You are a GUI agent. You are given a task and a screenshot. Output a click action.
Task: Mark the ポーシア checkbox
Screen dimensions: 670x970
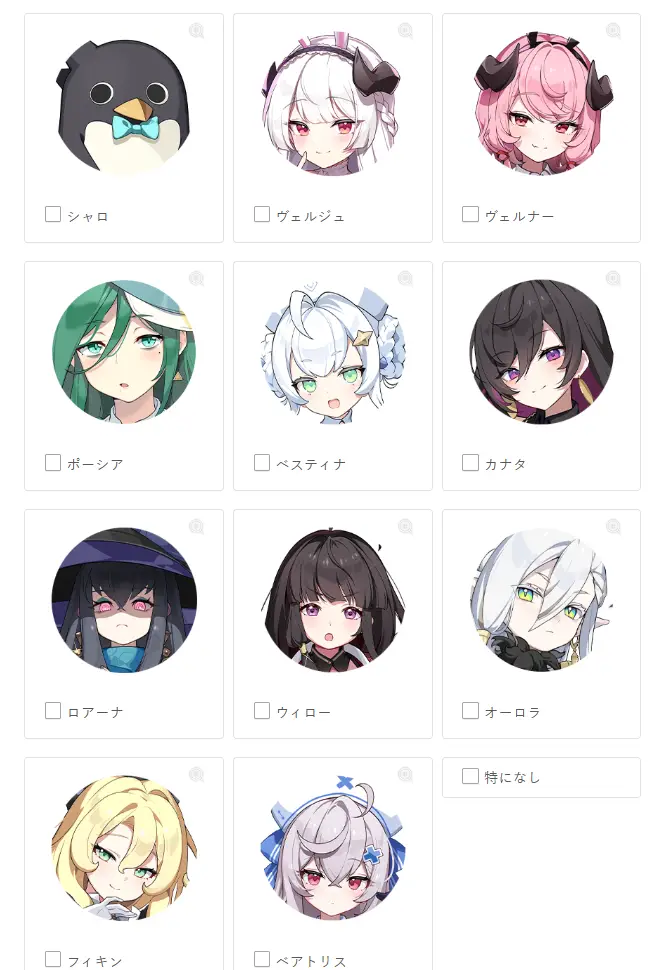(x=53, y=462)
